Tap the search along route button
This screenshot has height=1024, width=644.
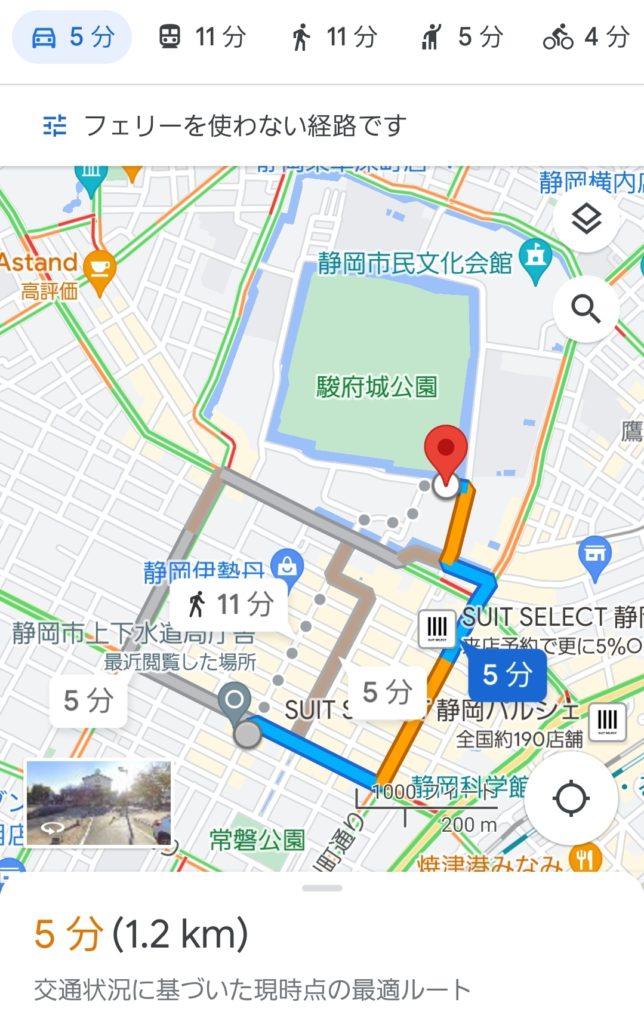point(586,309)
